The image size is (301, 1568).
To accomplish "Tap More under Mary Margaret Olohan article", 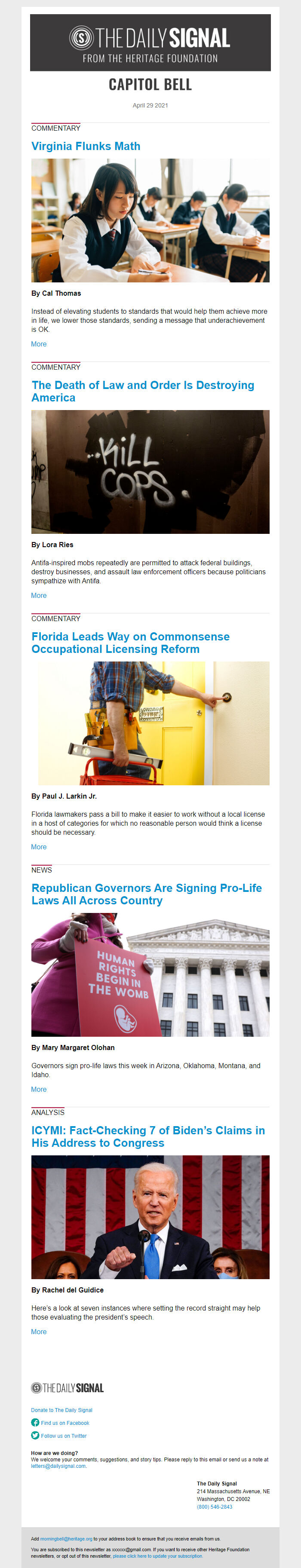I will tap(39, 1089).
